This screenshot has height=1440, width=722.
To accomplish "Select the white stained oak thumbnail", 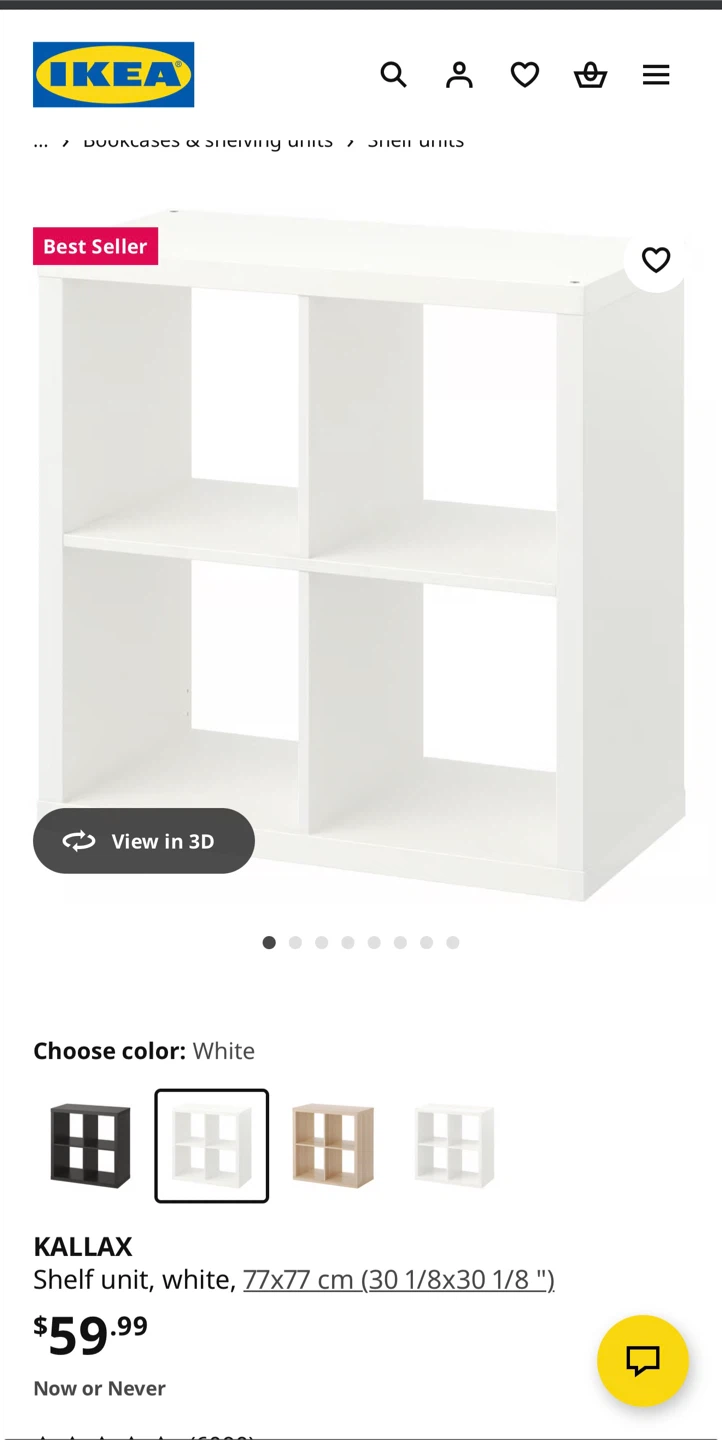I will click(454, 1145).
